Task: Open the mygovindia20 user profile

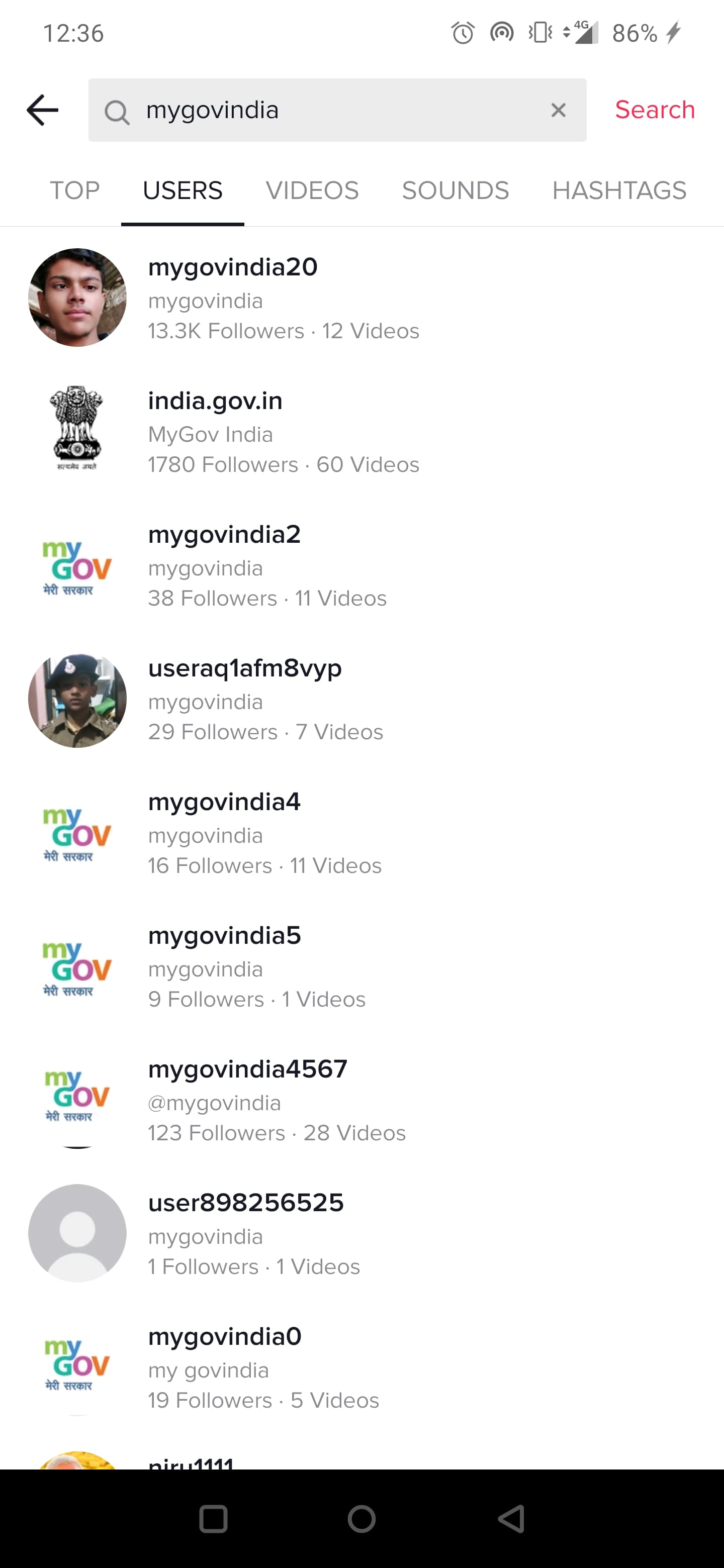Action: point(361,298)
